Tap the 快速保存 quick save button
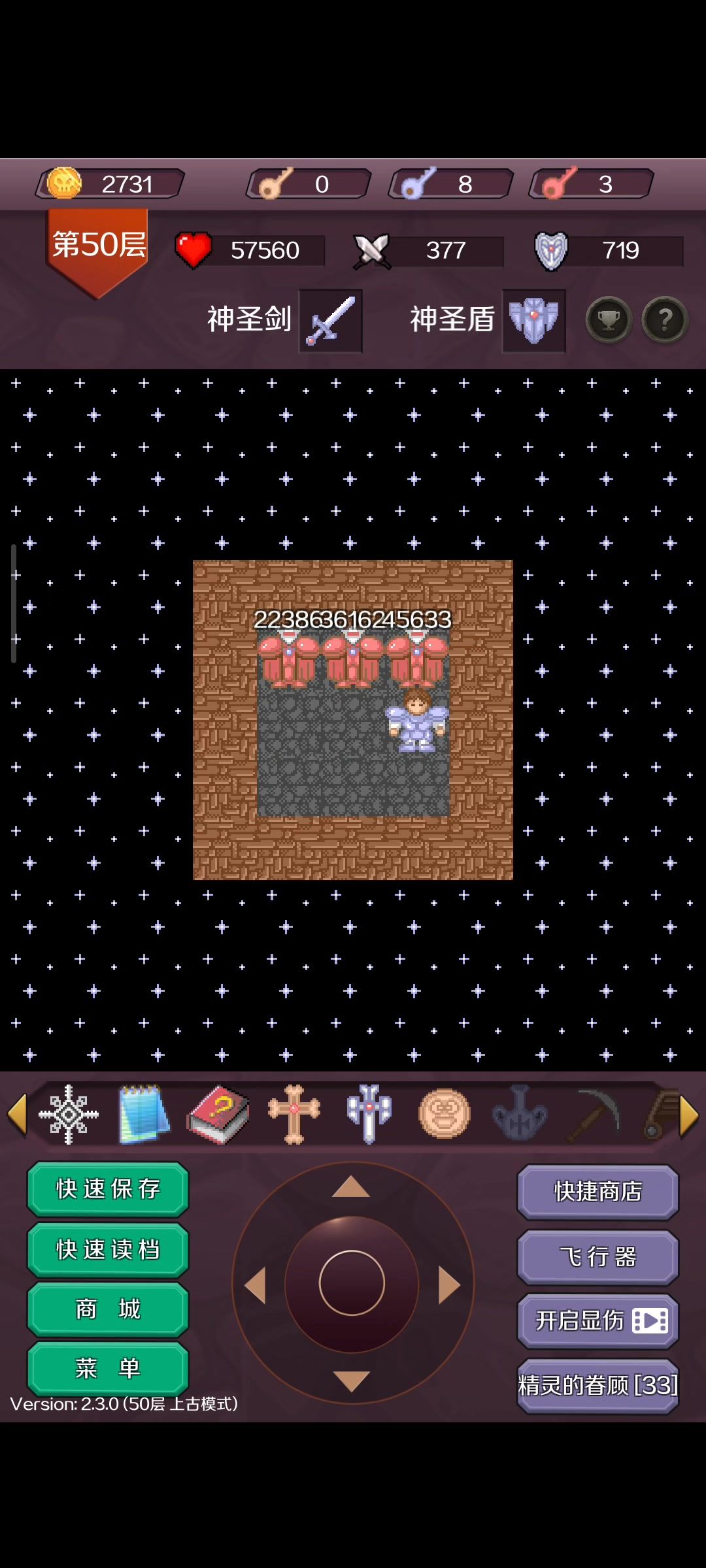Screen dimensions: 706x1568 point(108,1188)
